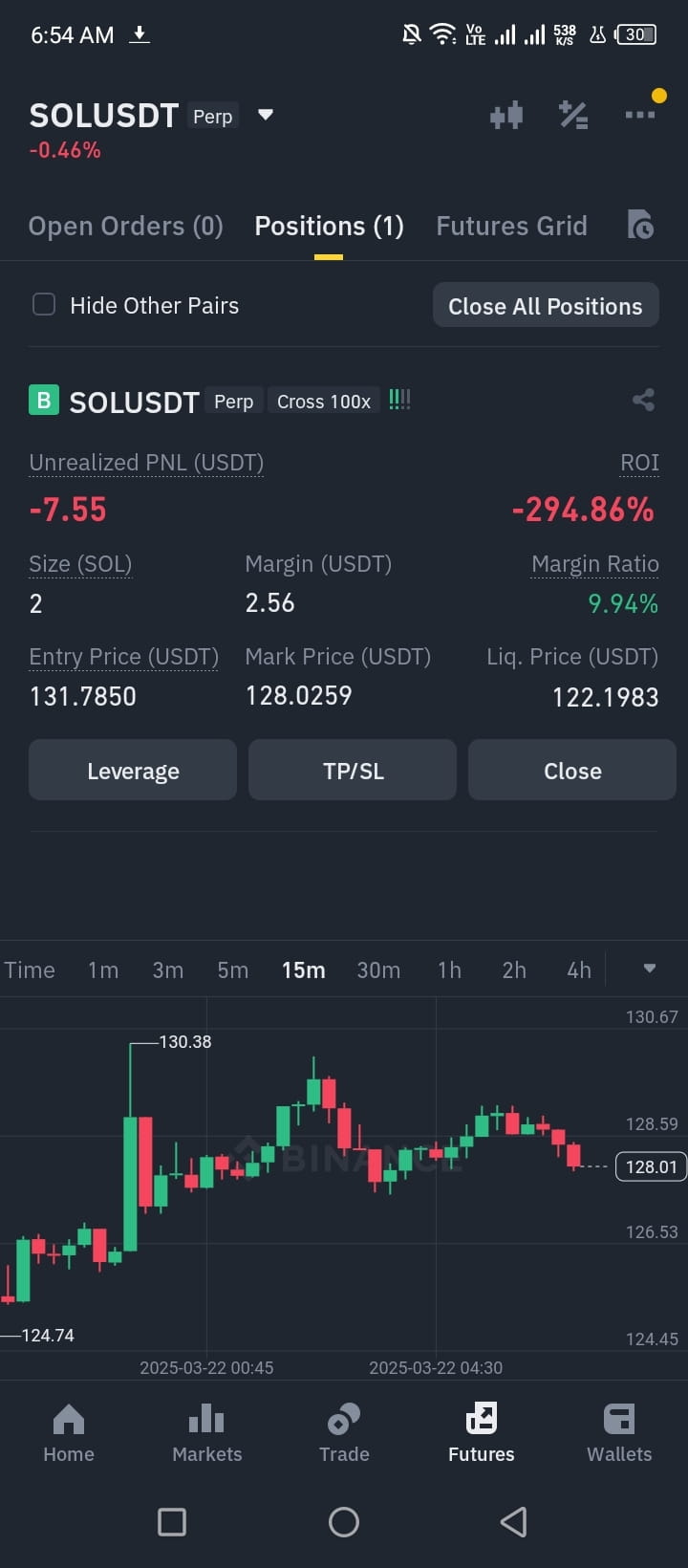The width and height of the screenshot is (688, 1568).
Task: Share the SOLUSDT position
Action: (643, 400)
